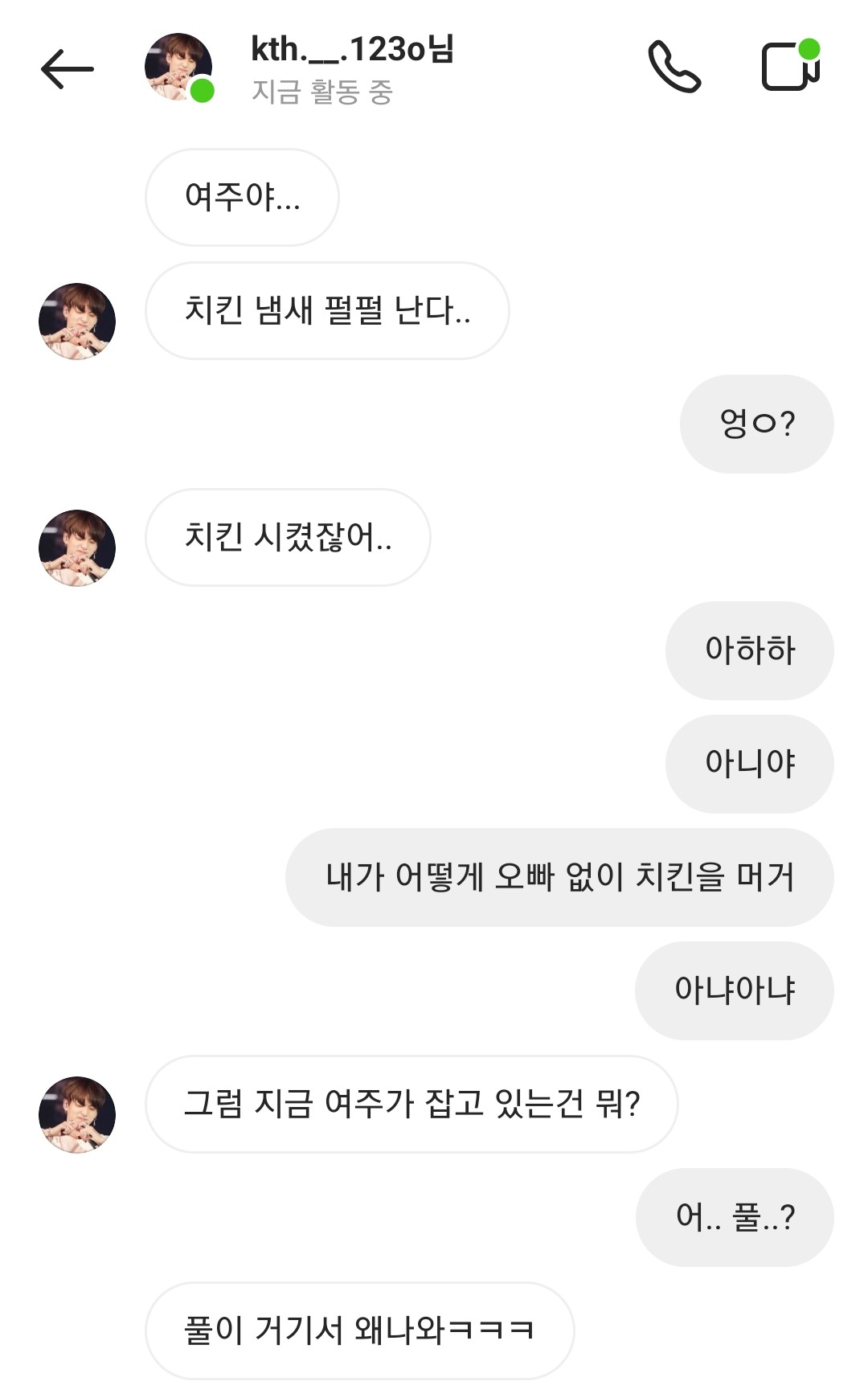The height and width of the screenshot is (1394, 868).
Task: Go back from this chat
Action: pos(68,69)
